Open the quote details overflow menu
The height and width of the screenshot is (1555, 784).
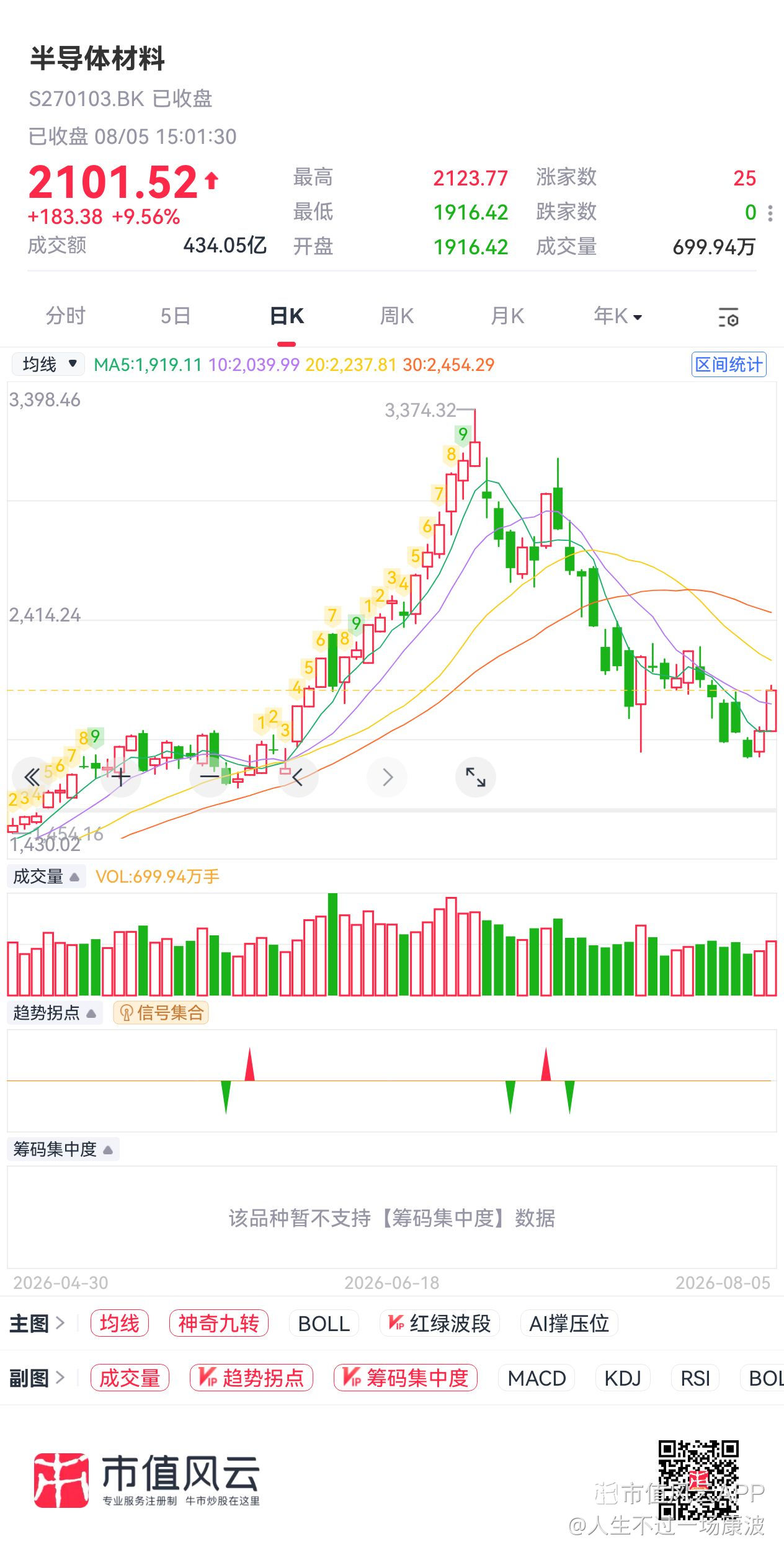pyautogui.click(x=770, y=213)
